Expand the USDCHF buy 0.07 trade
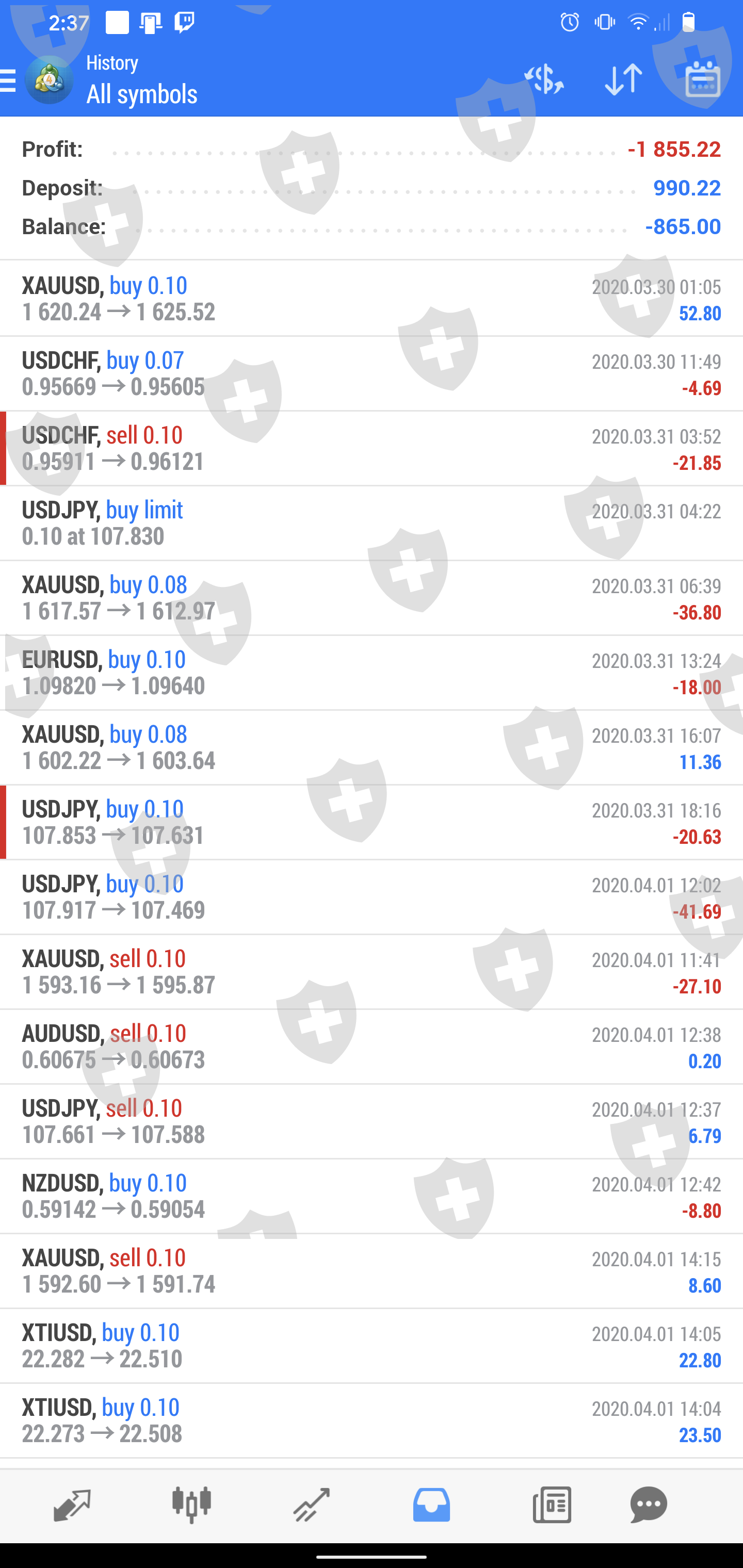The image size is (743, 1568). [372, 373]
